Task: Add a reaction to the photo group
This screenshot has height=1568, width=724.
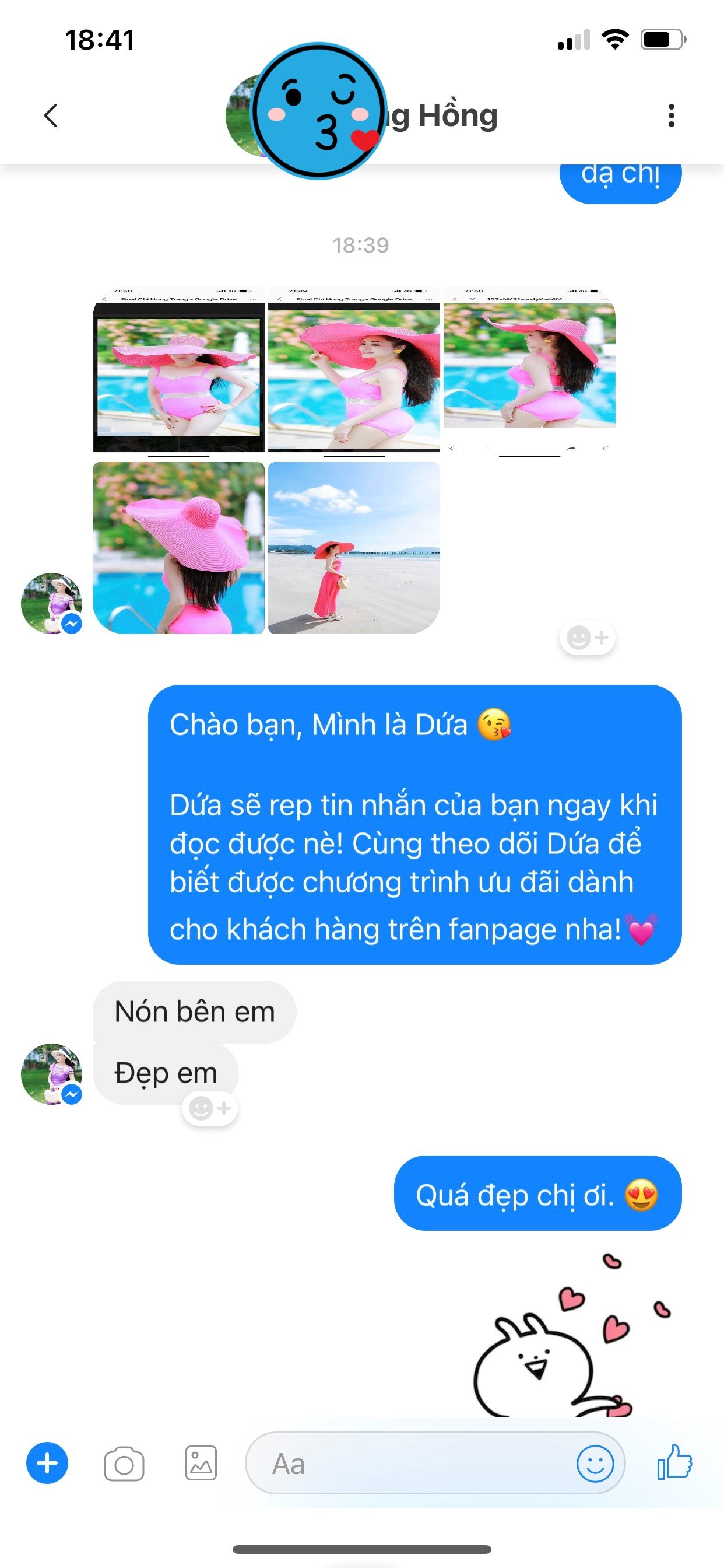Action: tap(587, 638)
